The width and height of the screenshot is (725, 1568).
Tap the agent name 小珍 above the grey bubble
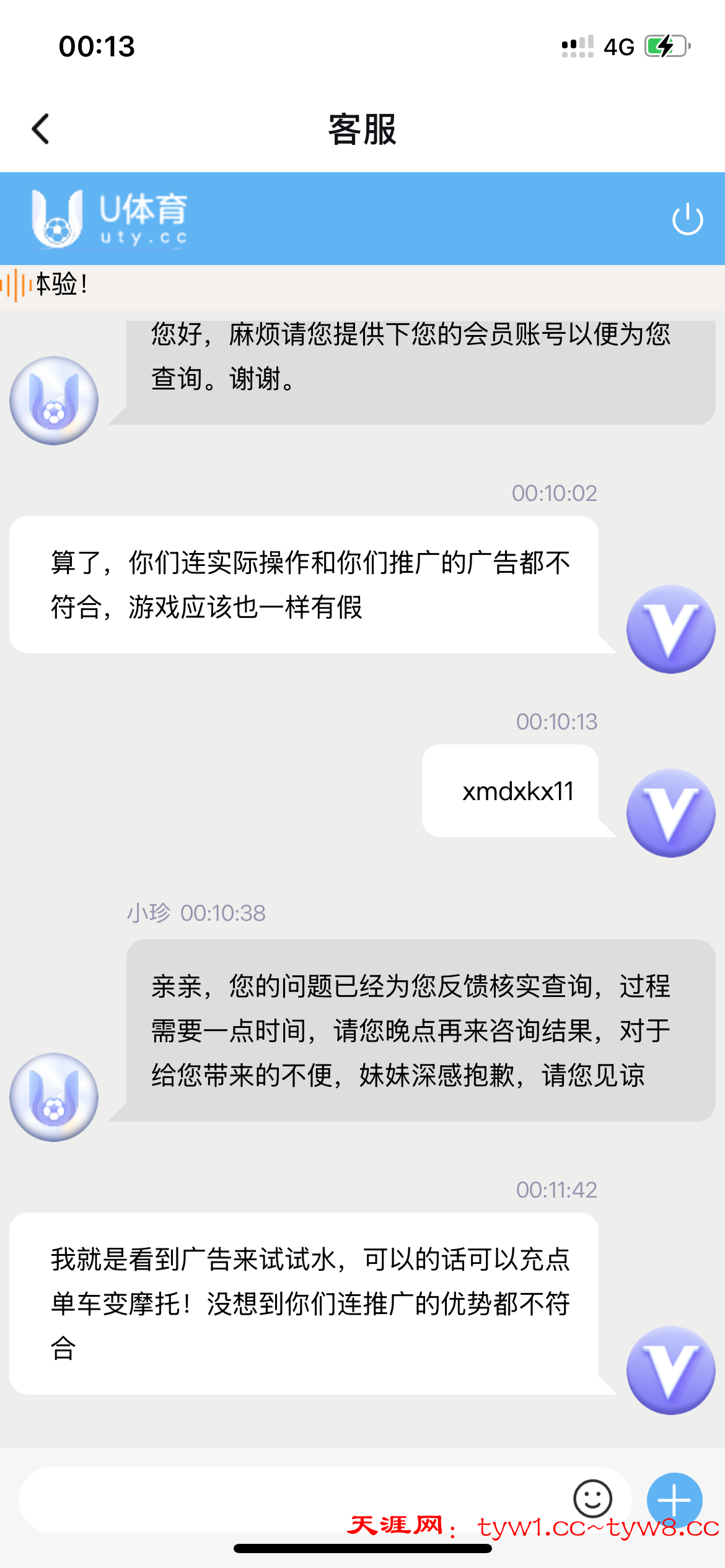click(147, 913)
